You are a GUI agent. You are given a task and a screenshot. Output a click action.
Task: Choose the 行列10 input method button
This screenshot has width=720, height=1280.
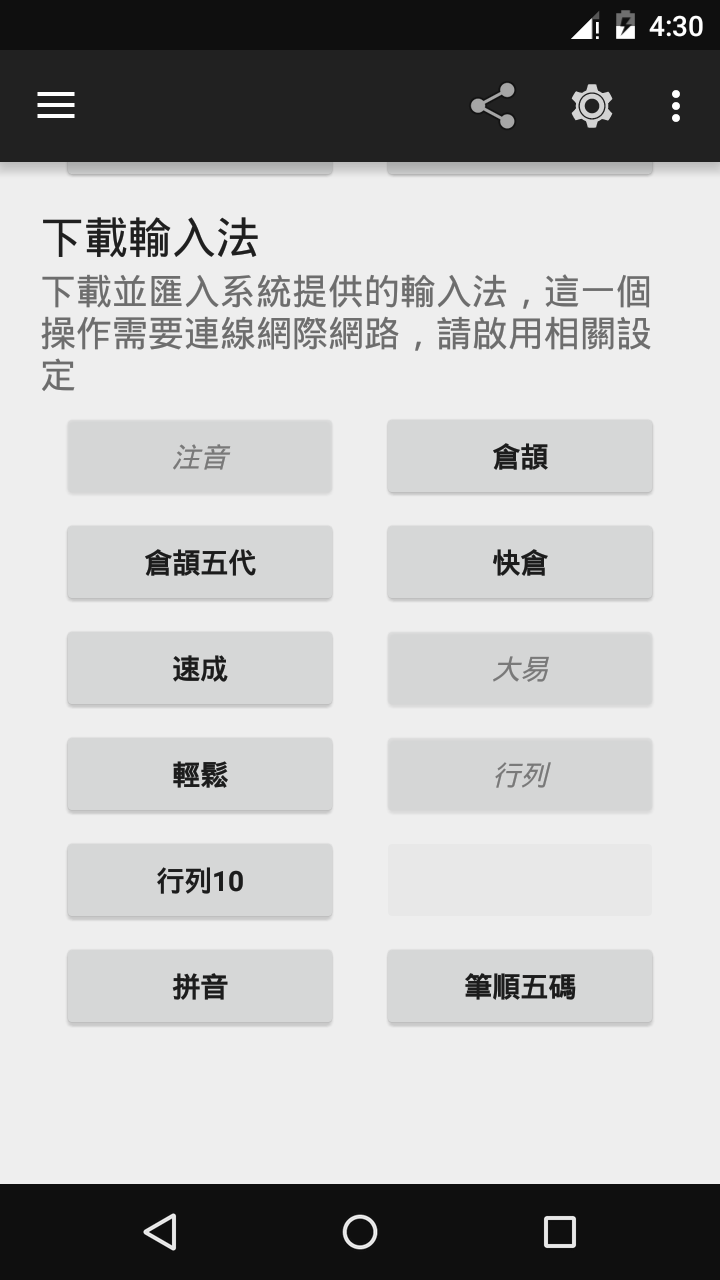pyautogui.click(x=200, y=881)
